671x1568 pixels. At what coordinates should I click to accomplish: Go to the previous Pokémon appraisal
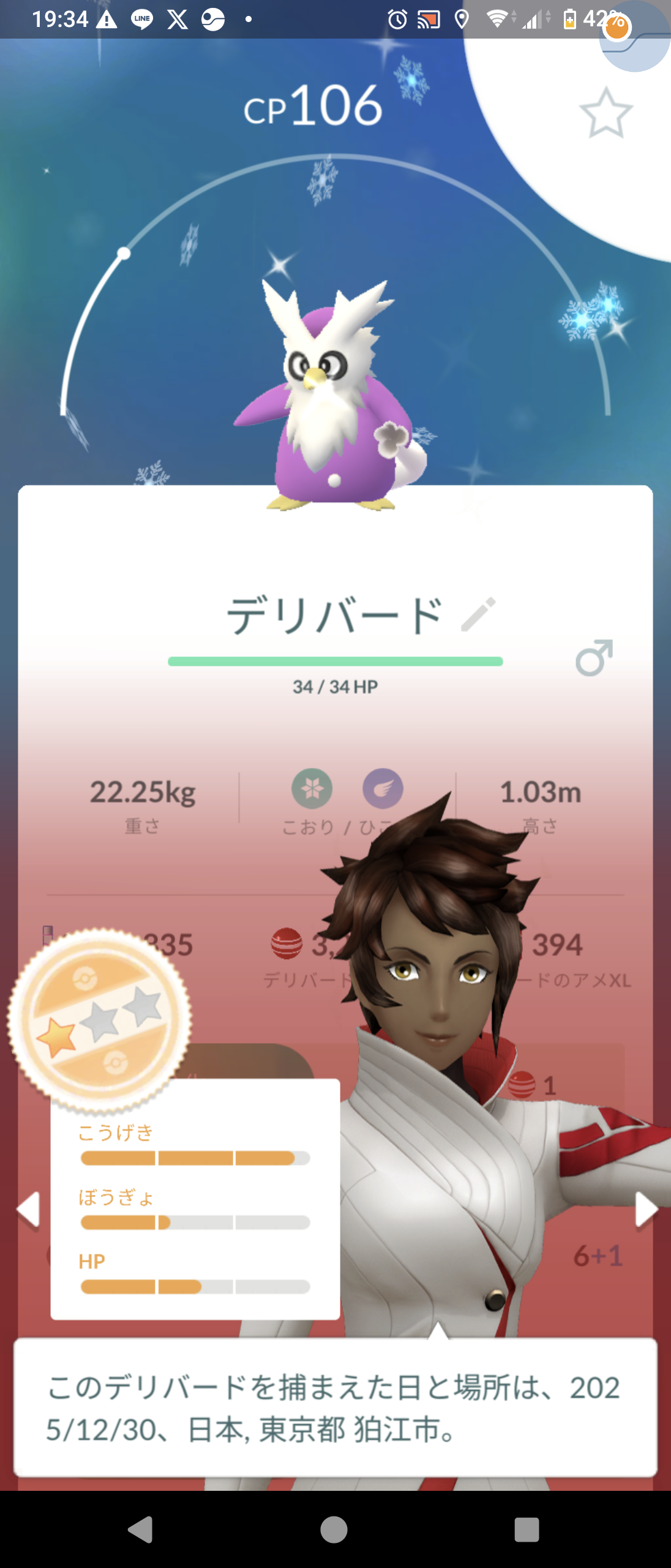click(29, 1209)
